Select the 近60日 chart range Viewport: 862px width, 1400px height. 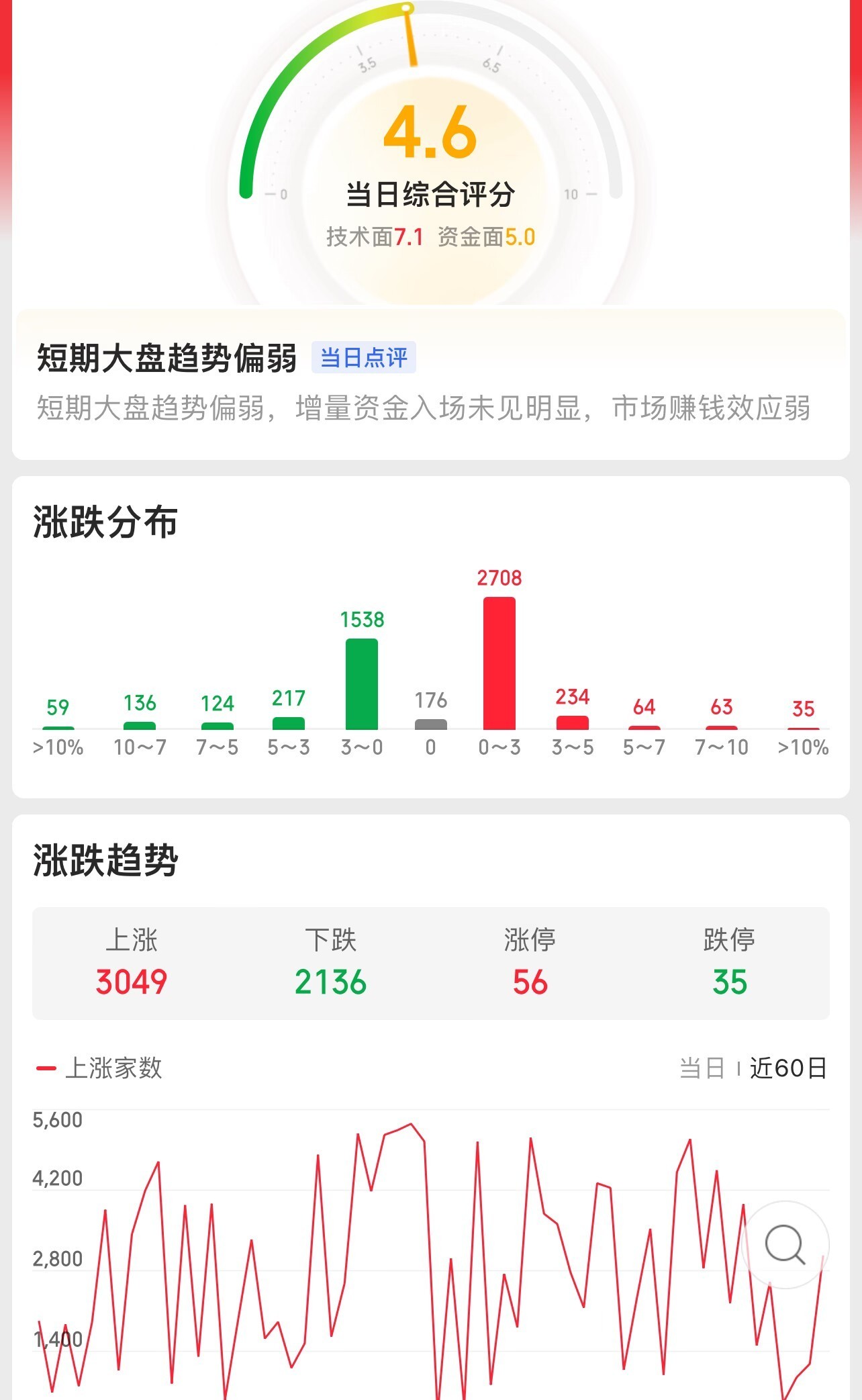click(787, 1068)
